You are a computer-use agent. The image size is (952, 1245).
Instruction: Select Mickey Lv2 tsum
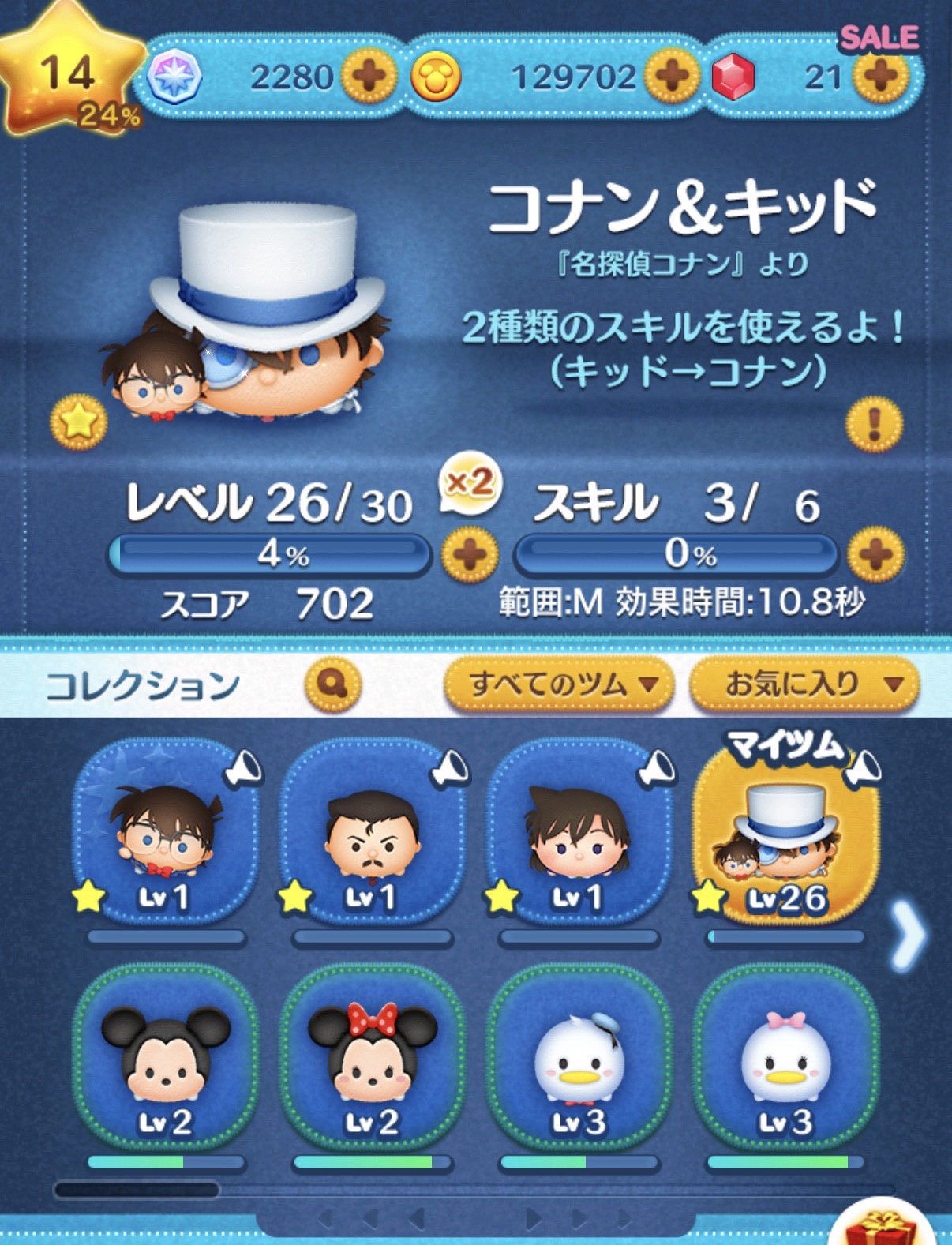coord(165,1058)
